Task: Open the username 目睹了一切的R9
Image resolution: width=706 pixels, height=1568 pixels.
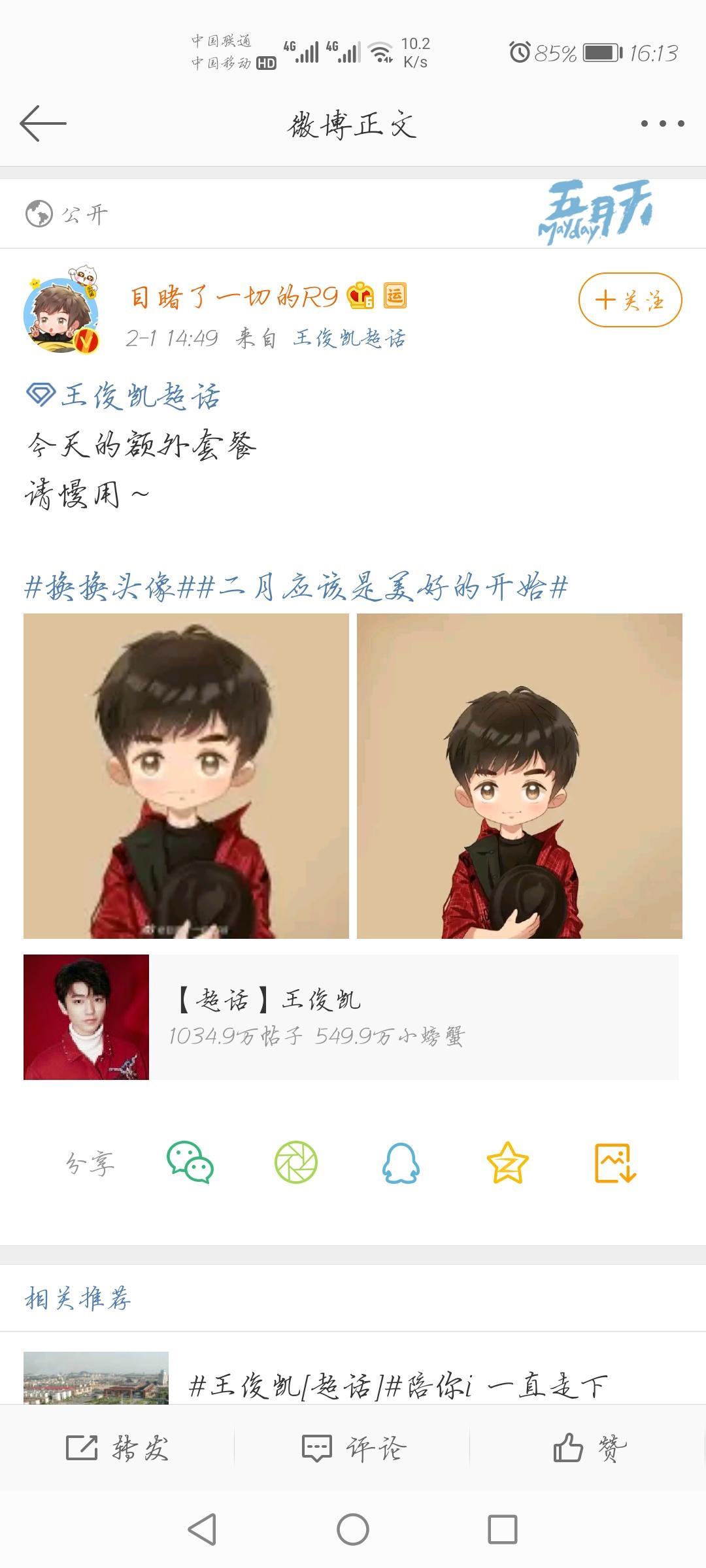Action: pos(234,297)
